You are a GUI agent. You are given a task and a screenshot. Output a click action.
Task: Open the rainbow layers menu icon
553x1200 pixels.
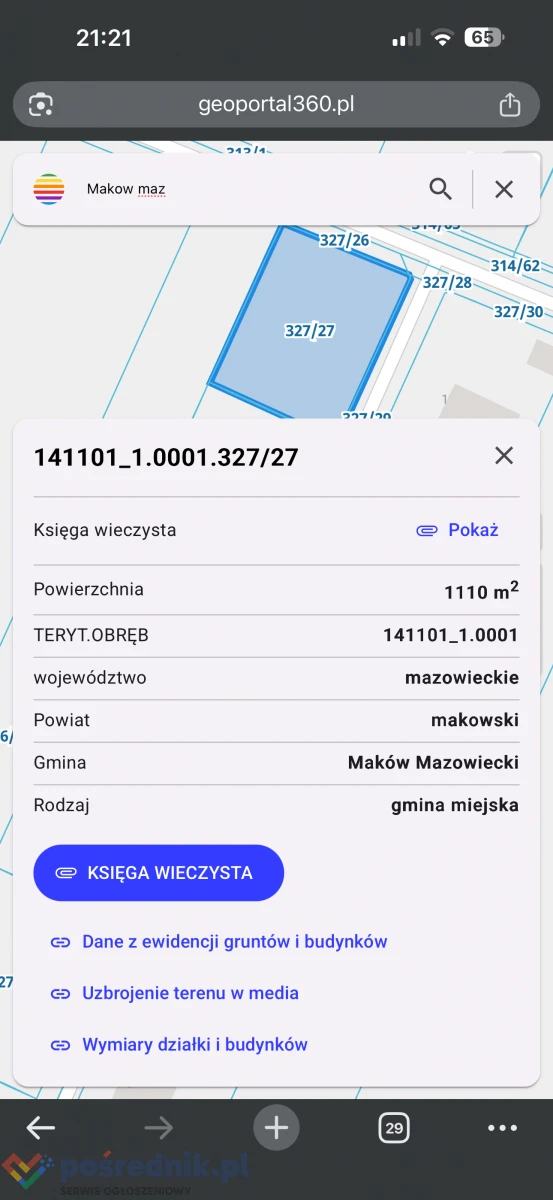(x=49, y=189)
